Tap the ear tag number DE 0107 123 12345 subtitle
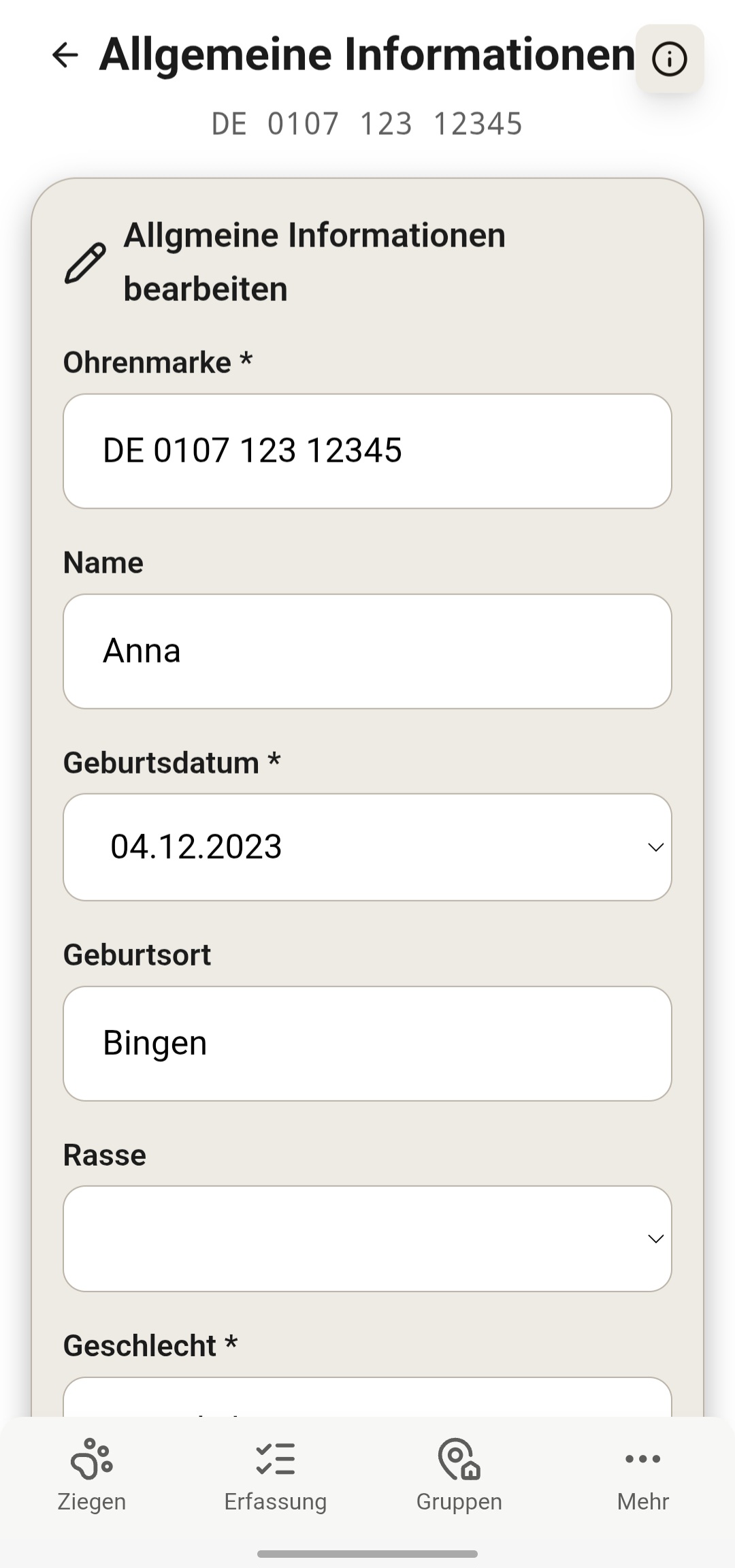This screenshot has height=1568, width=735. [367, 123]
